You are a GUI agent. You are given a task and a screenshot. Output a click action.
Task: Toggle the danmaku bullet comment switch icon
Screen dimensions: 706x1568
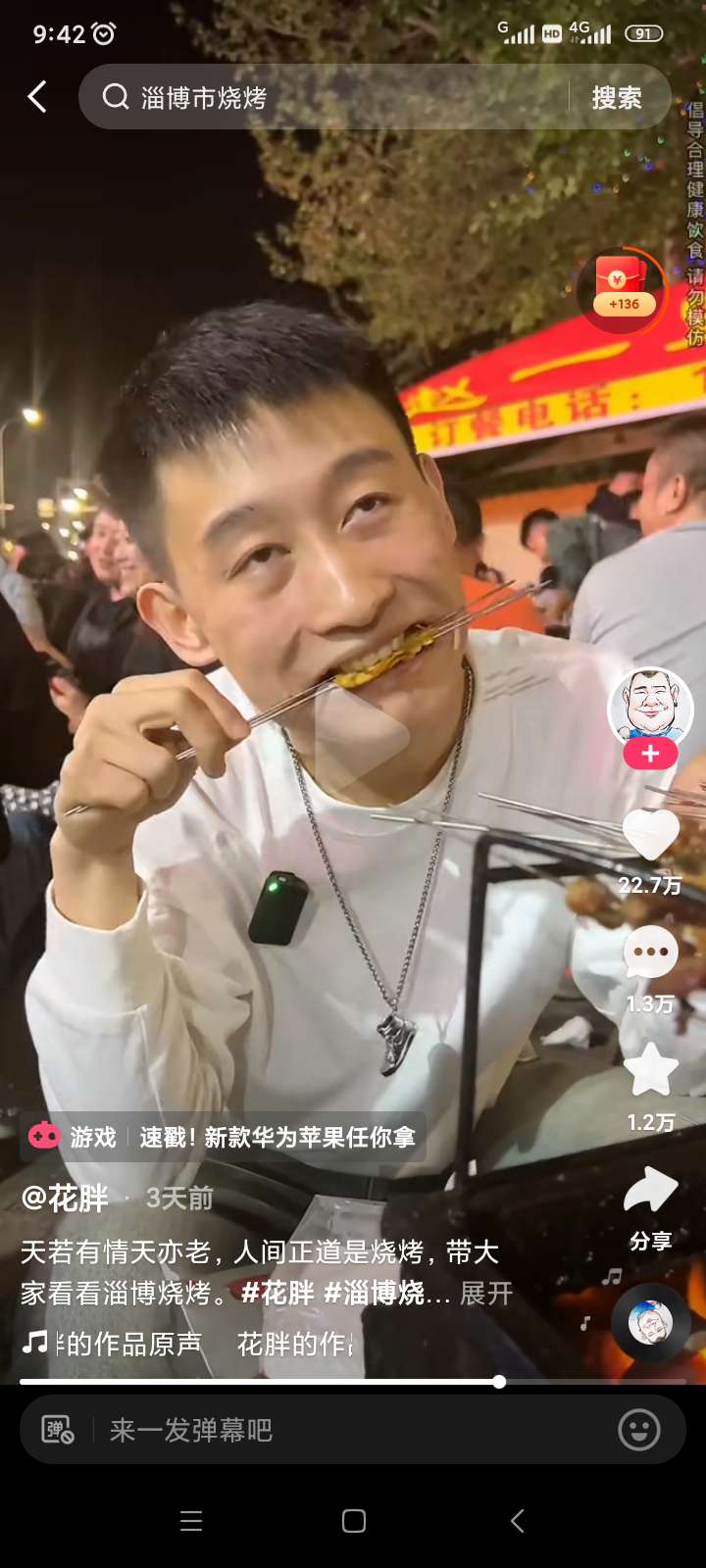(x=58, y=1431)
